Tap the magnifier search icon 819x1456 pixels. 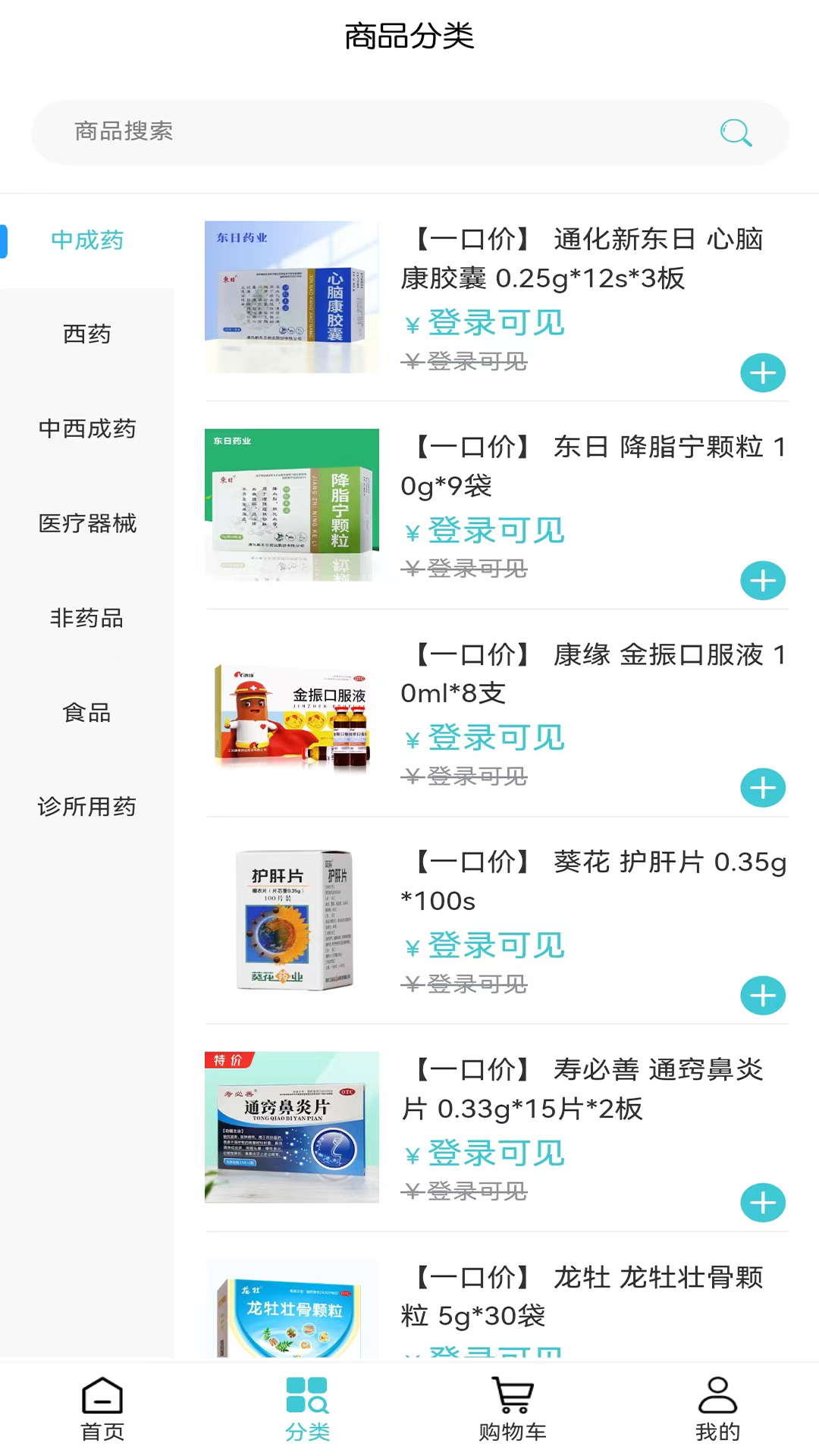point(735,133)
